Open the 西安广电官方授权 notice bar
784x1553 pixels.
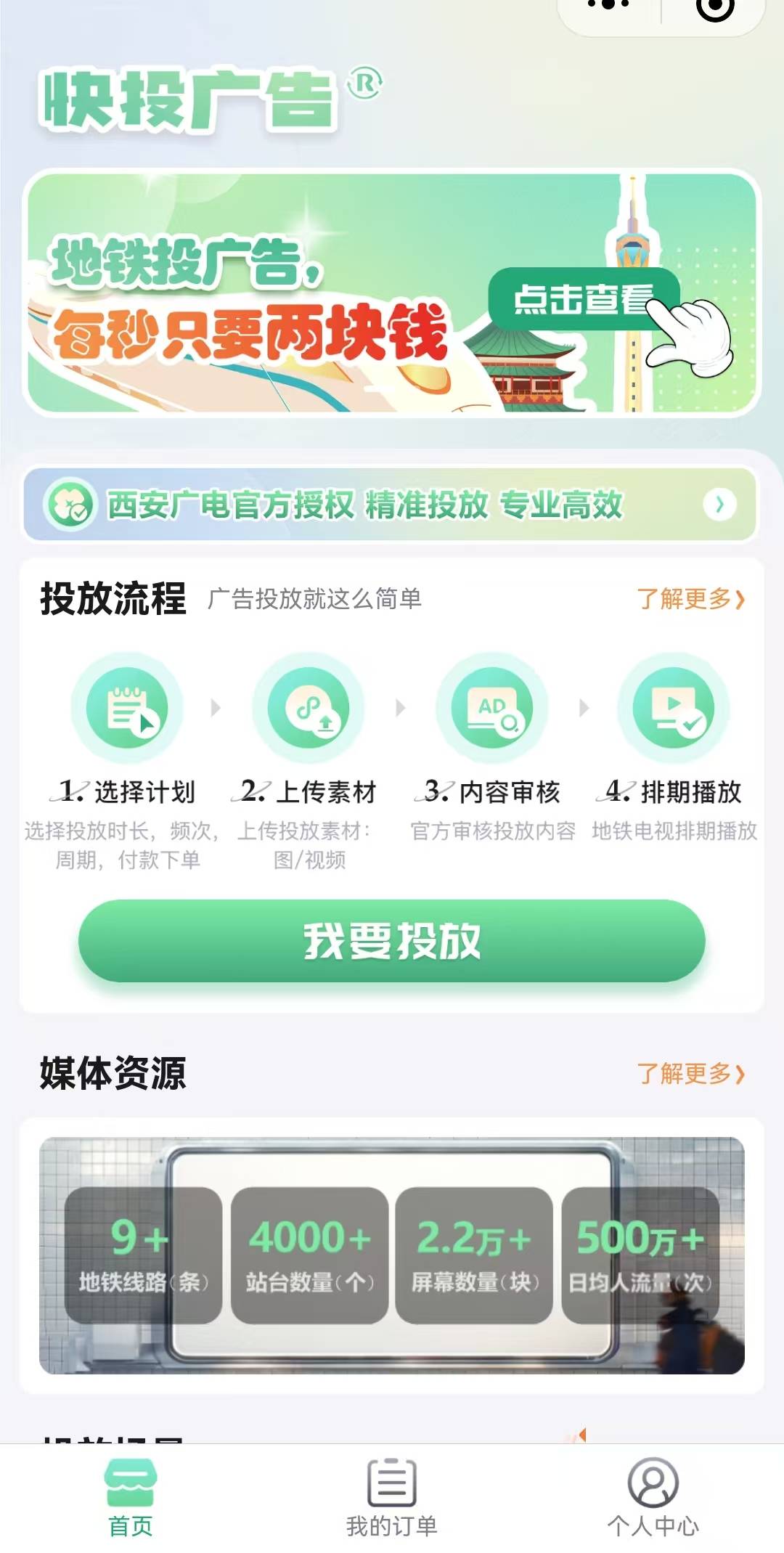[392, 505]
